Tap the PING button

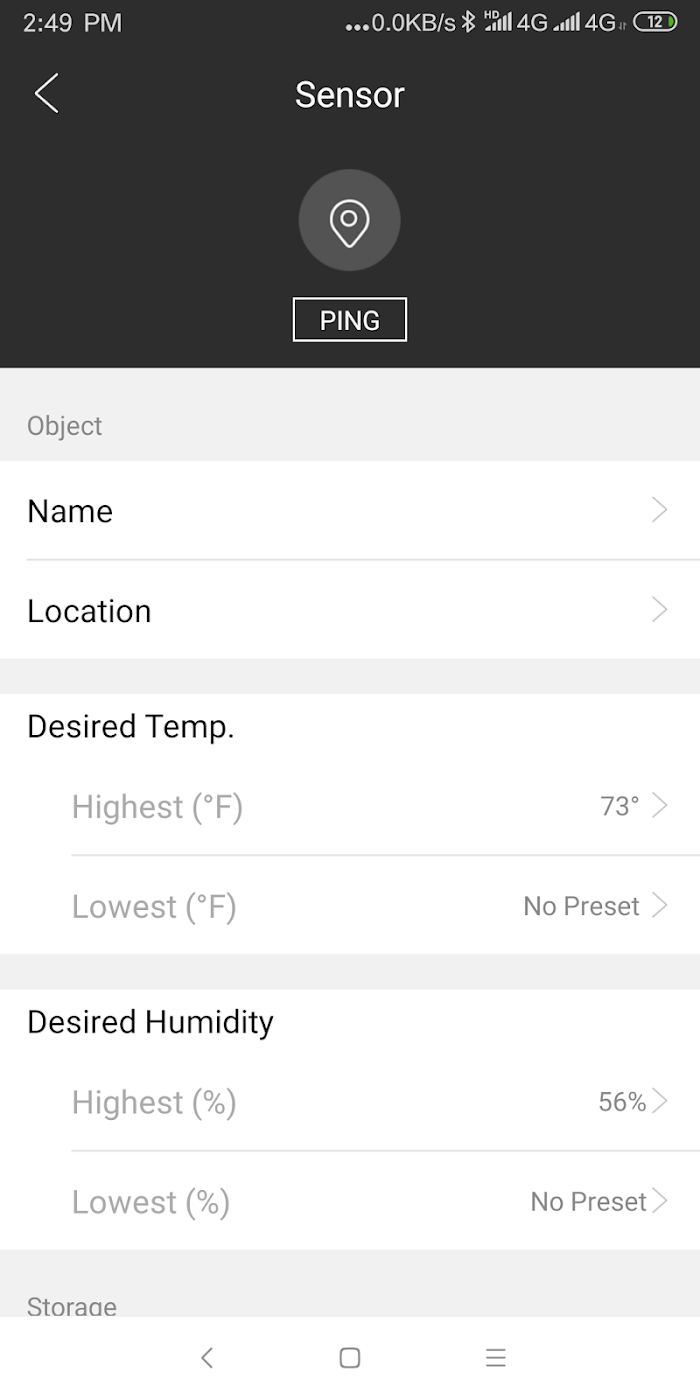coord(350,320)
